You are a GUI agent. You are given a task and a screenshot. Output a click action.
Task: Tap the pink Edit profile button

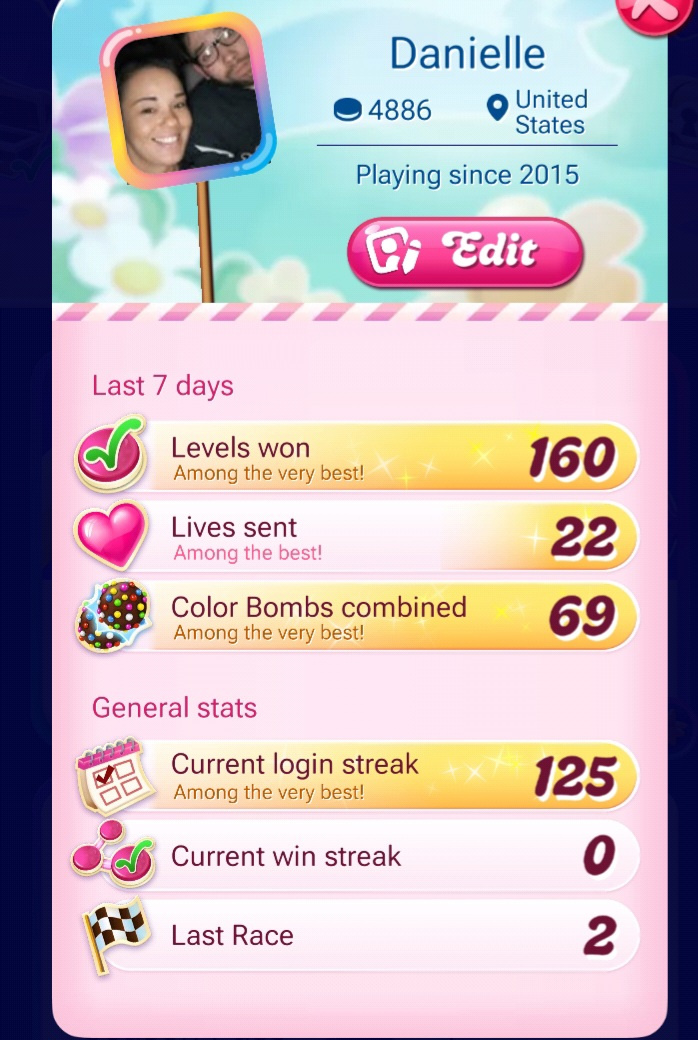[x=465, y=252]
